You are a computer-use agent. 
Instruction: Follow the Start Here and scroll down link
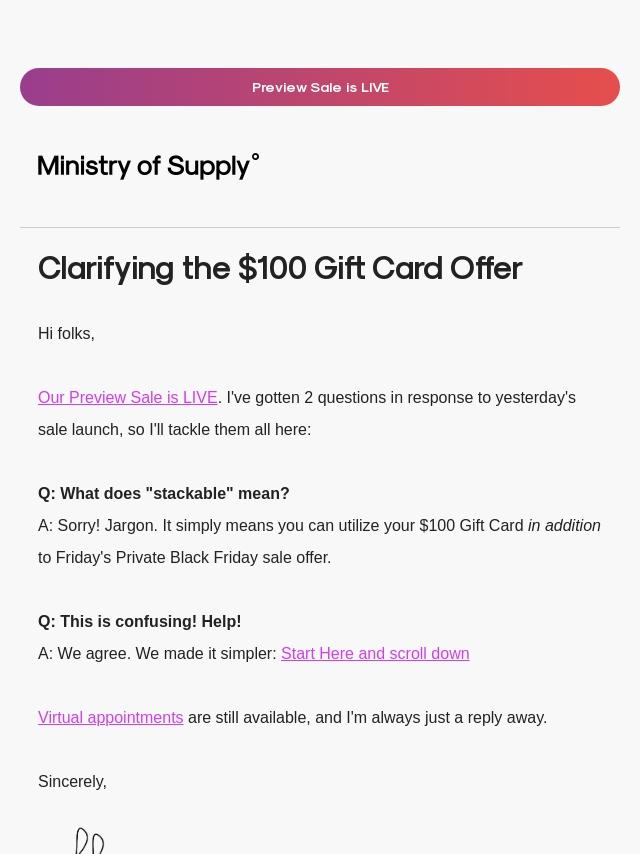[x=374, y=653]
